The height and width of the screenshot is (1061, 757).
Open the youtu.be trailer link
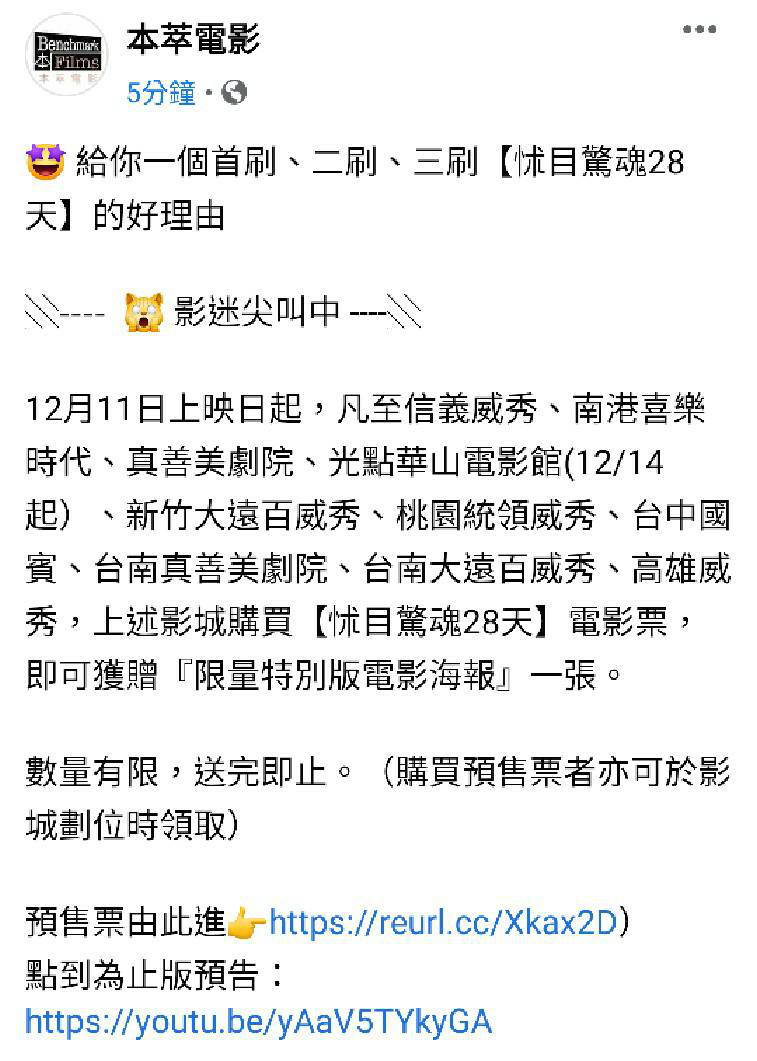click(x=258, y=1022)
